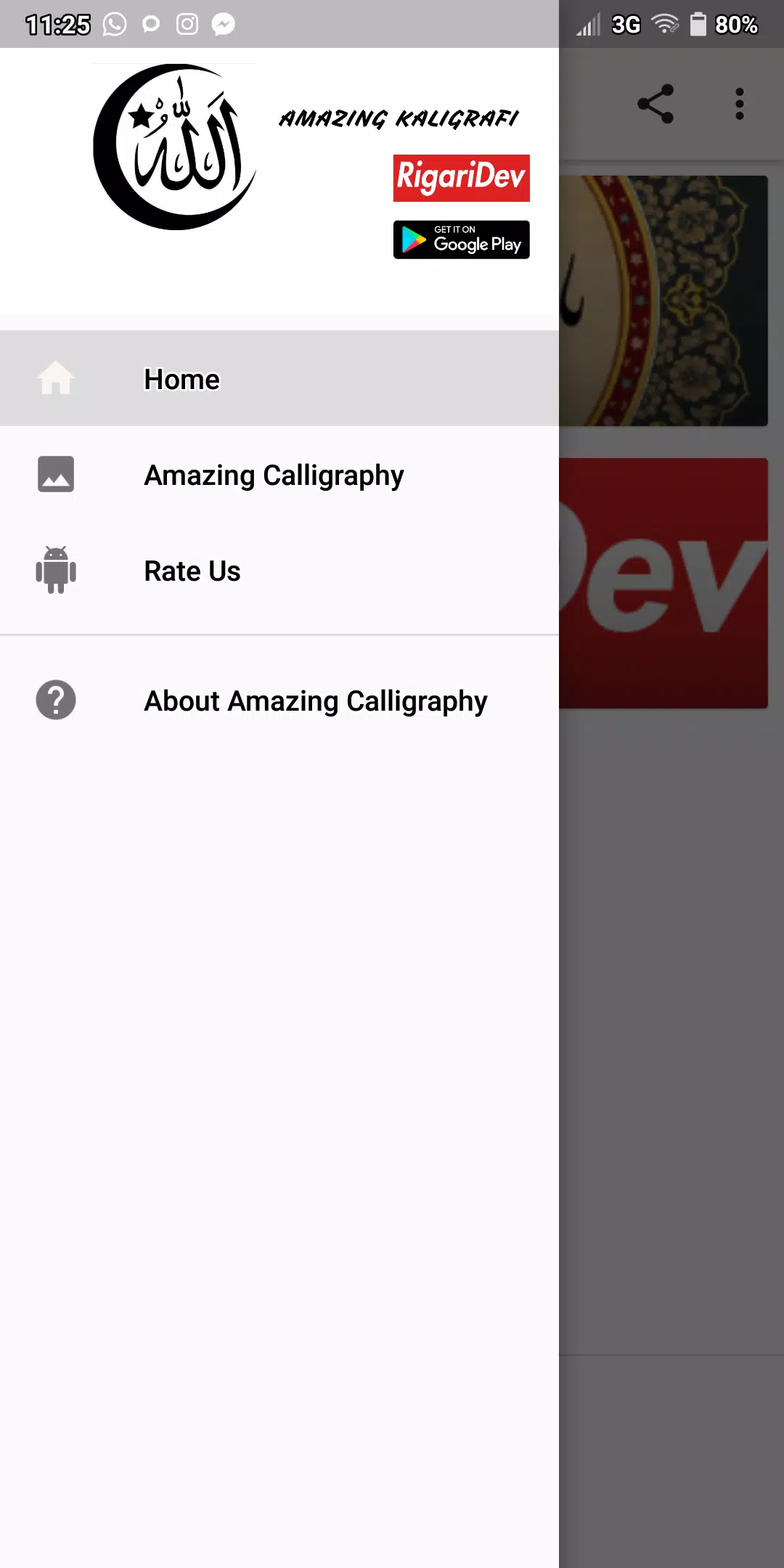Select Rate Us from the drawer
Image resolution: width=784 pixels, height=1568 pixels.
[192, 571]
